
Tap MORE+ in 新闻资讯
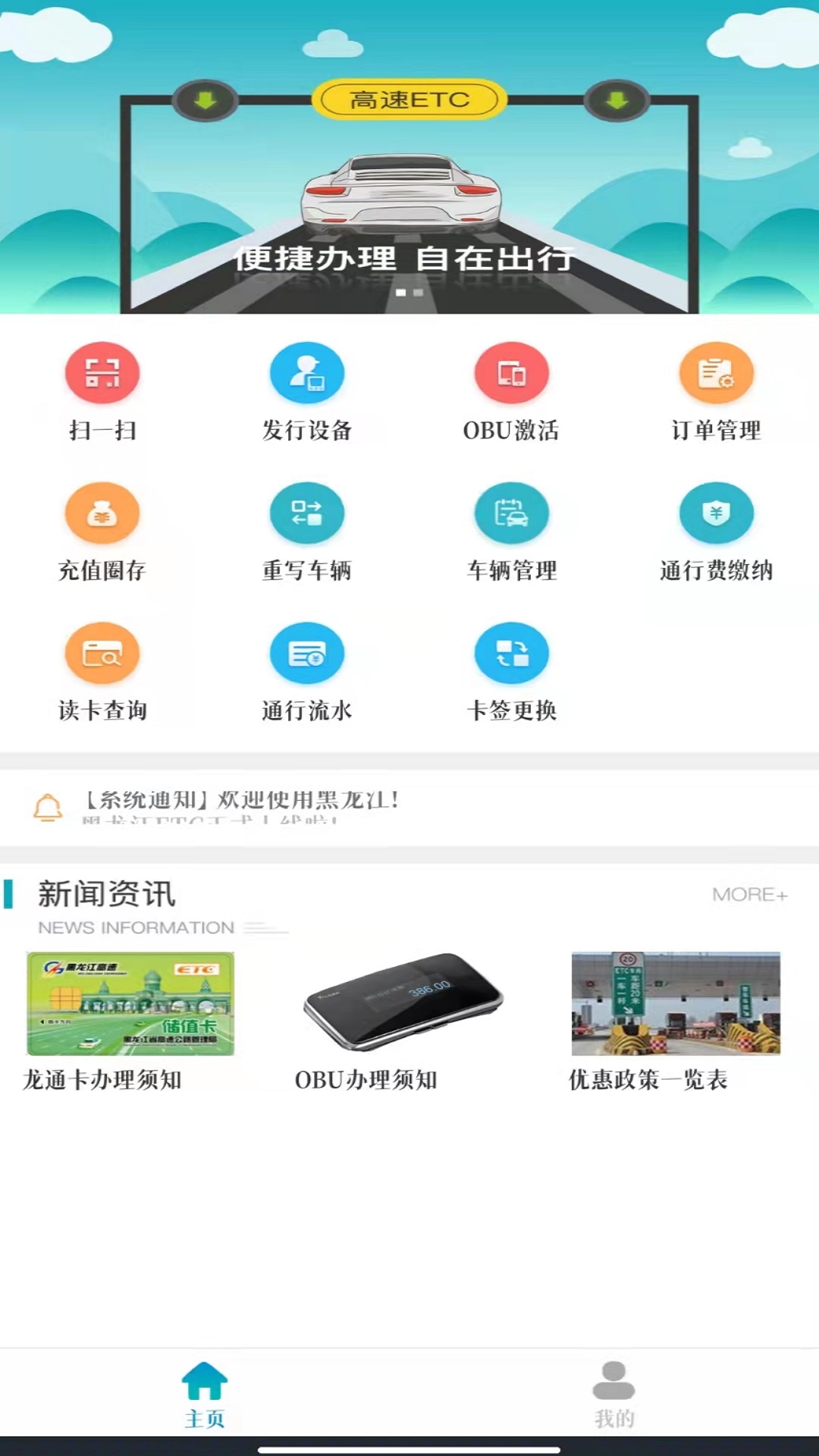[x=750, y=895]
